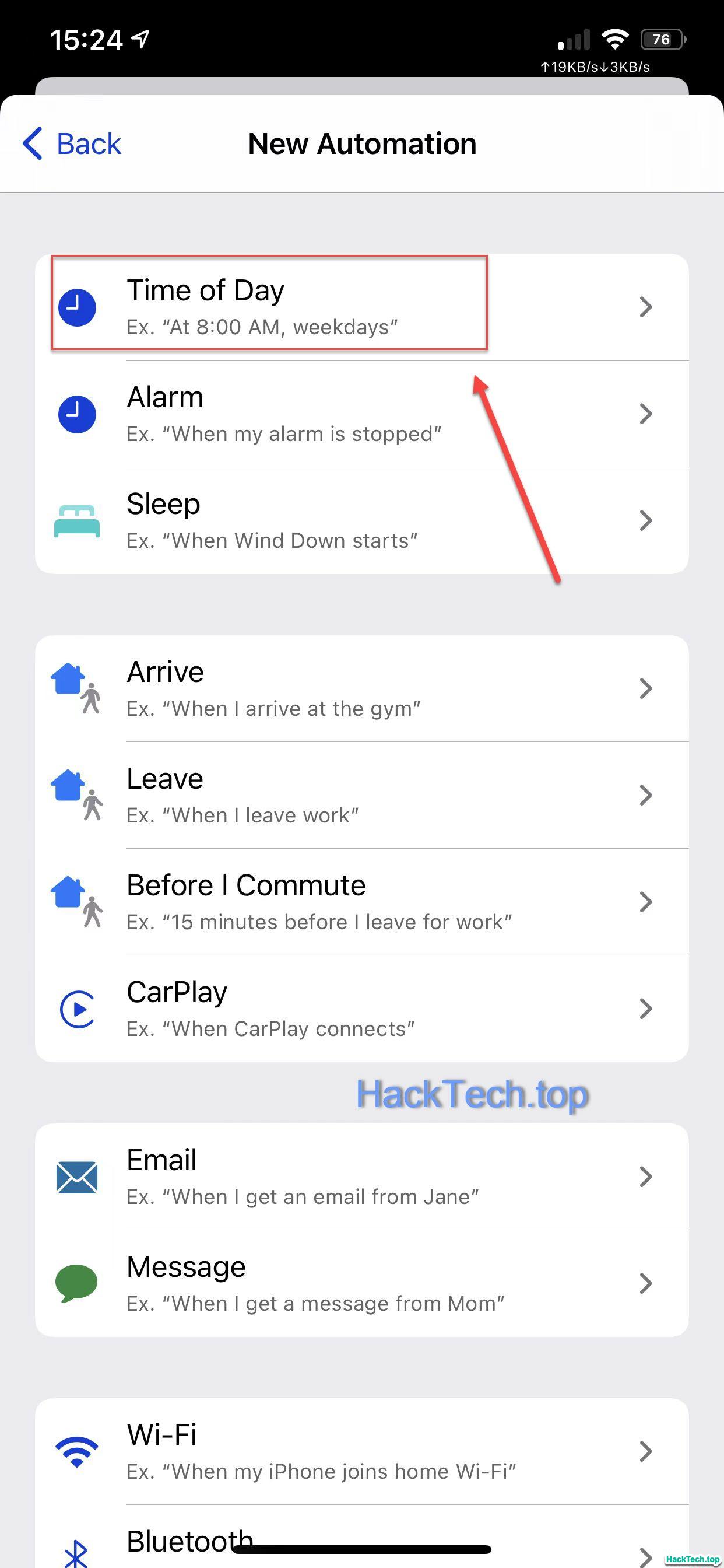Image resolution: width=724 pixels, height=1568 pixels.
Task: Open the Message trigger option
Action: click(x=361, y=1284)
